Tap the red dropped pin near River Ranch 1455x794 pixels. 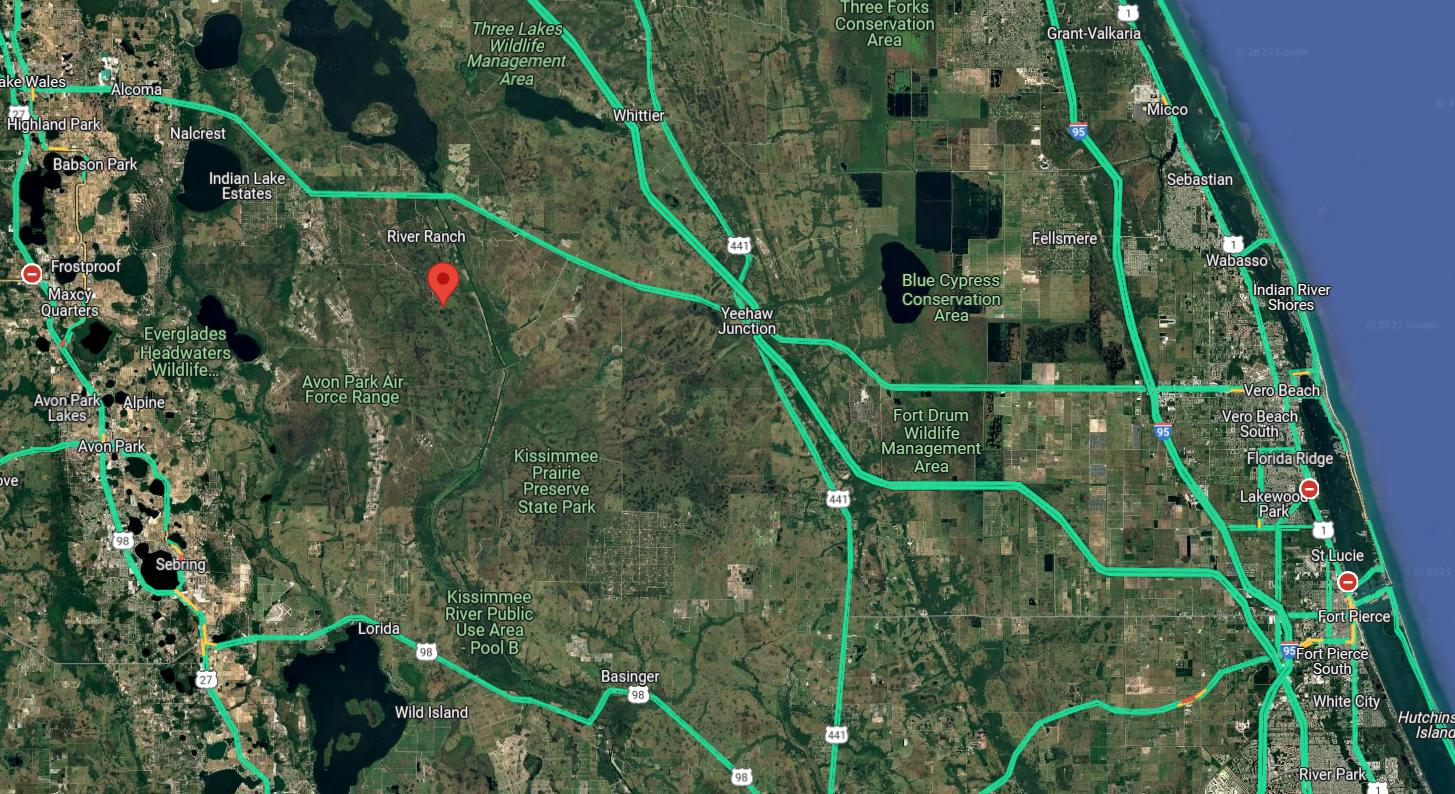click(x=443, y=282)
